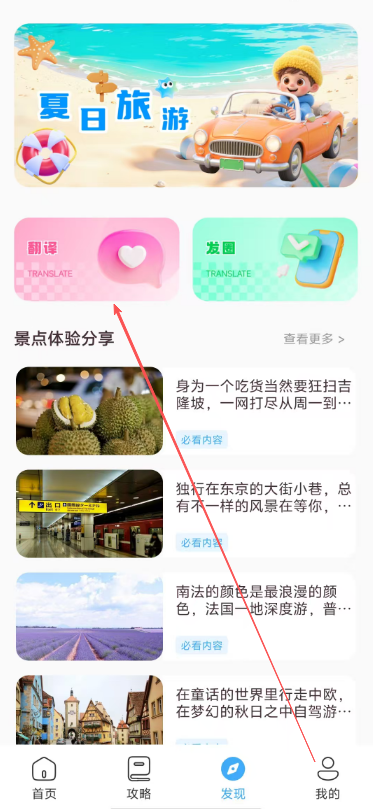Tap 查看更多 to see more shares
373x809 pixels.
coord(314,339)
